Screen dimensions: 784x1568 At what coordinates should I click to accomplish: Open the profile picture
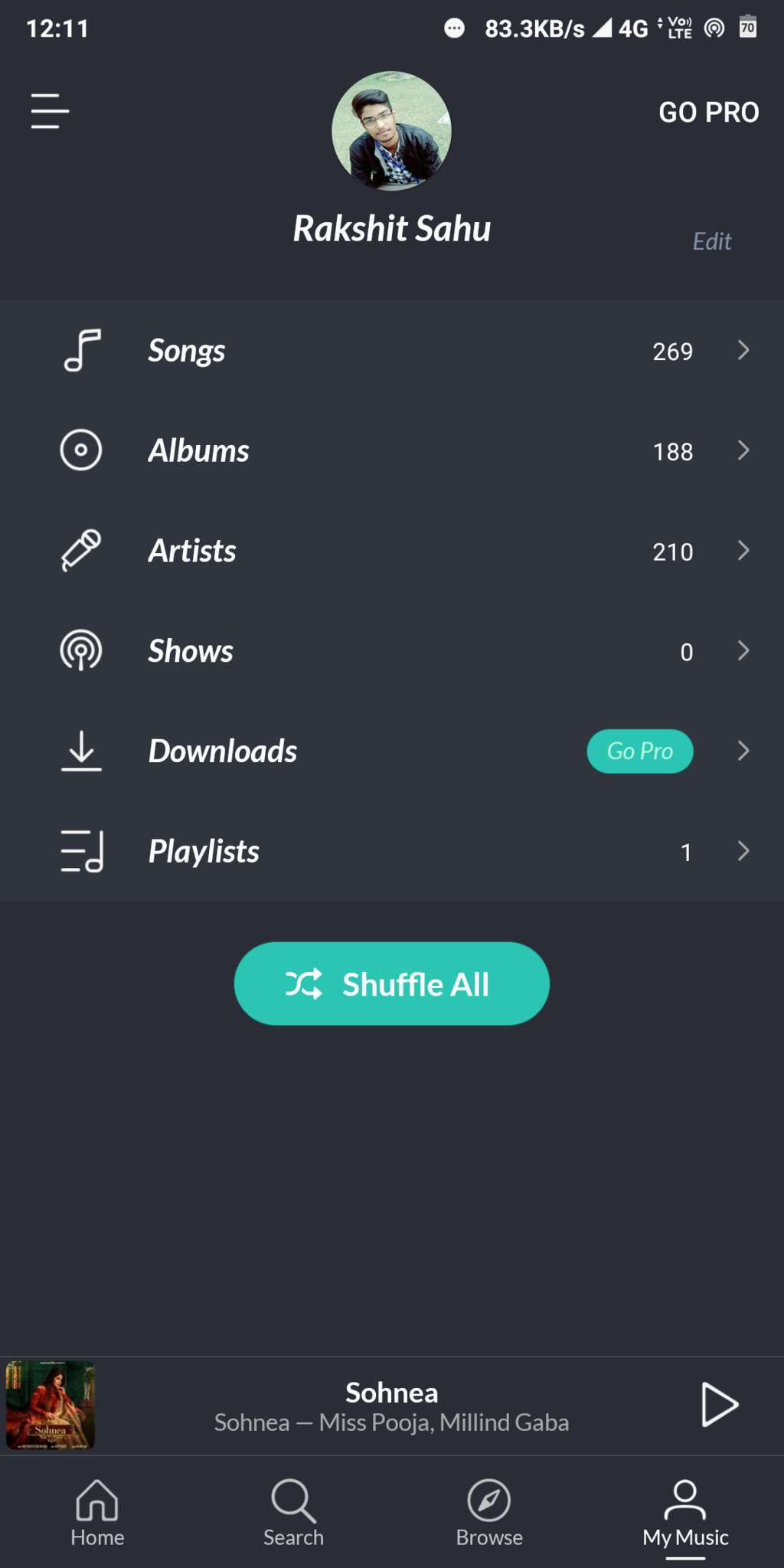click(391, 131)
